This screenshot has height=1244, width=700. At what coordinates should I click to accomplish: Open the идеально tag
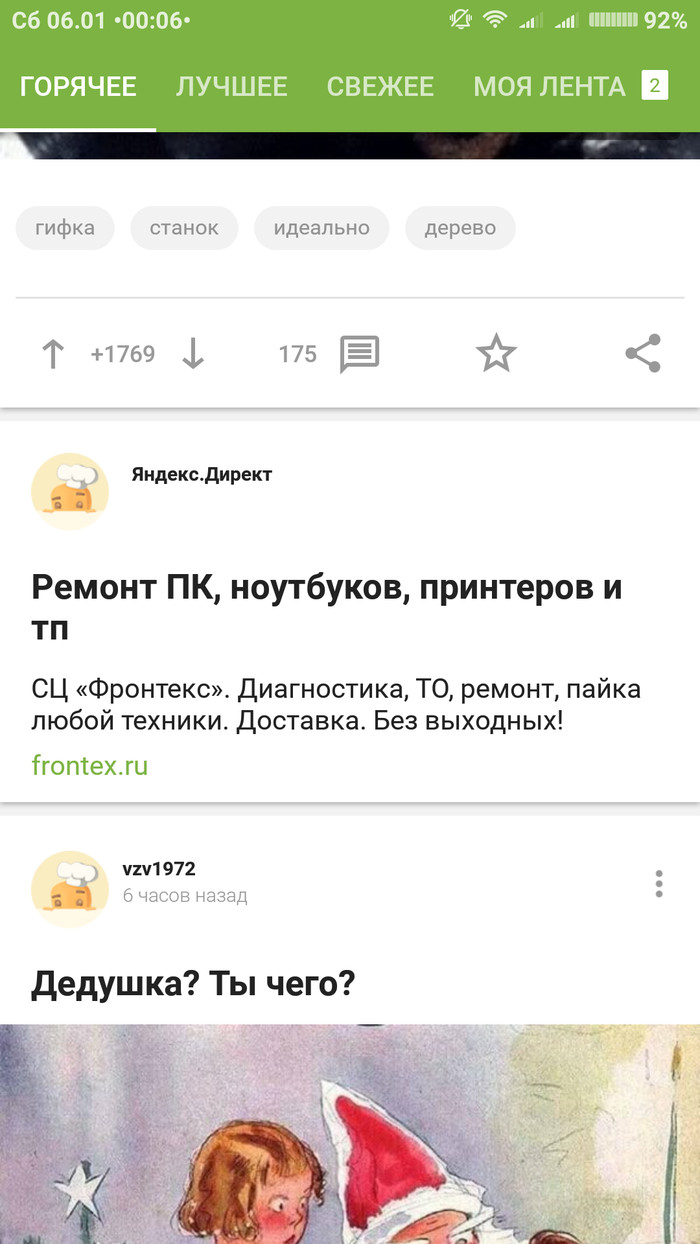[x=321, y=228]
